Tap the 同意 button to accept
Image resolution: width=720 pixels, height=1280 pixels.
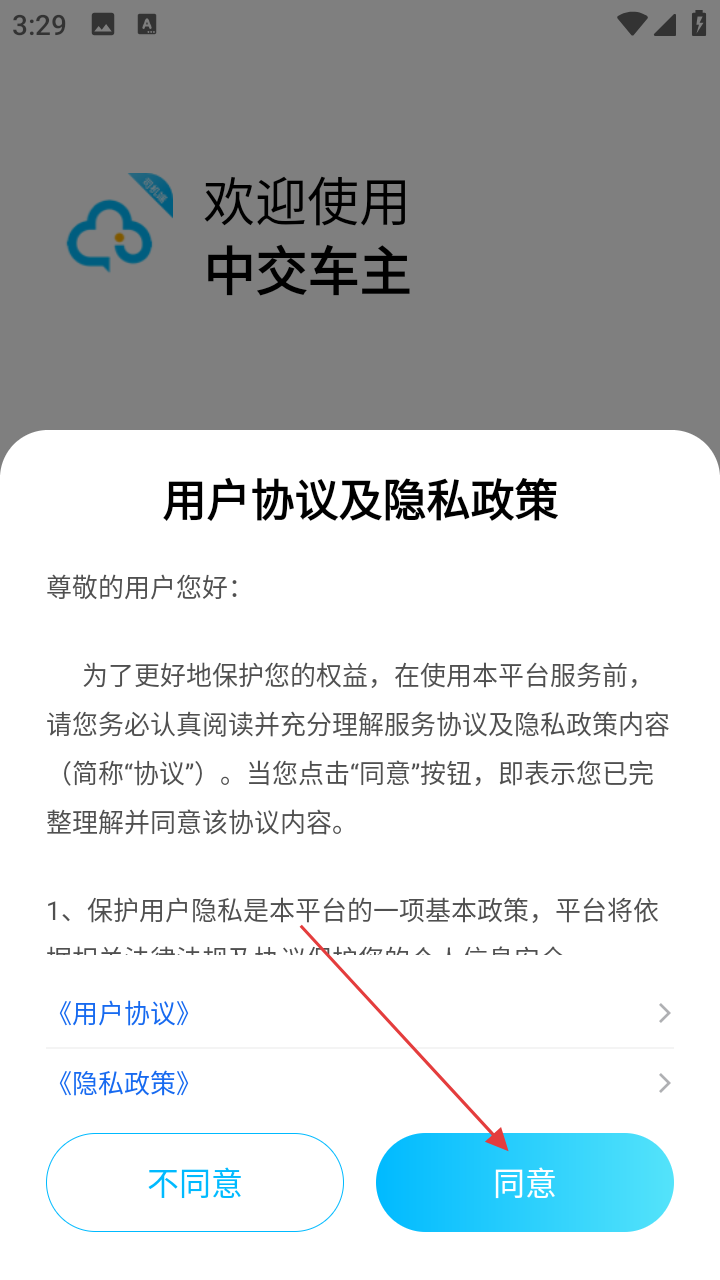point(524,1183)
